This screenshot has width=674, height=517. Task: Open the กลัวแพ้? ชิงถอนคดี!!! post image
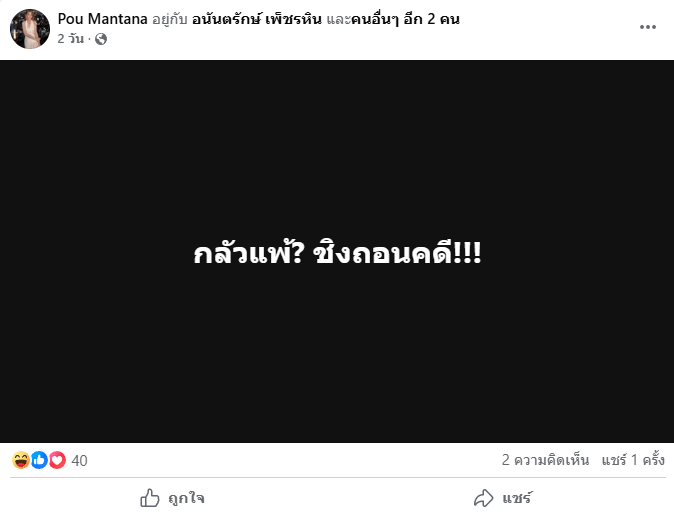click(337, 252)
